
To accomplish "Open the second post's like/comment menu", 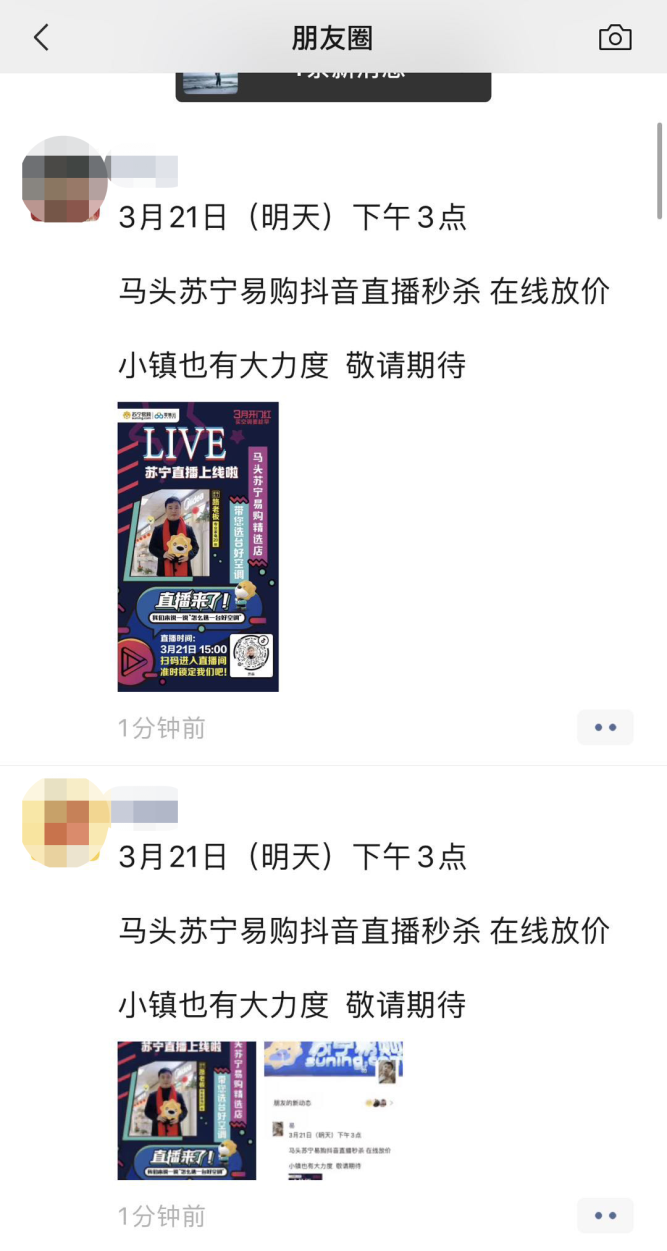I will pyautogui.click(x=605, y=1215).
